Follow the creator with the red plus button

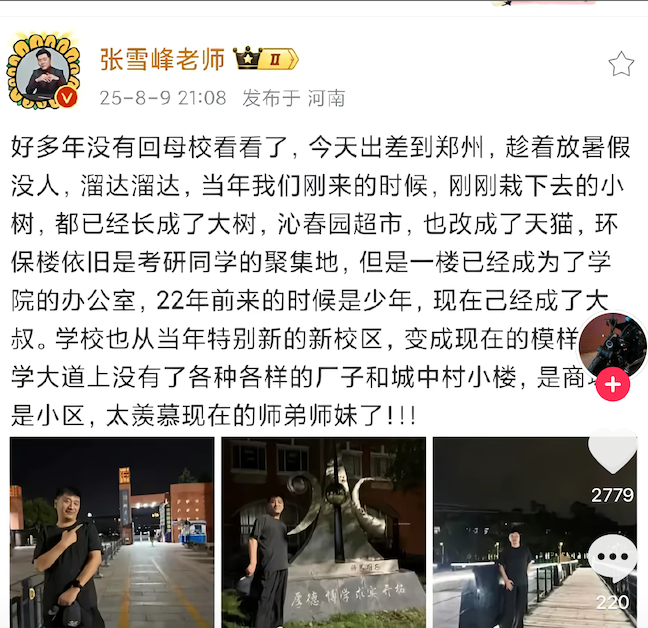tap(612, 384)
